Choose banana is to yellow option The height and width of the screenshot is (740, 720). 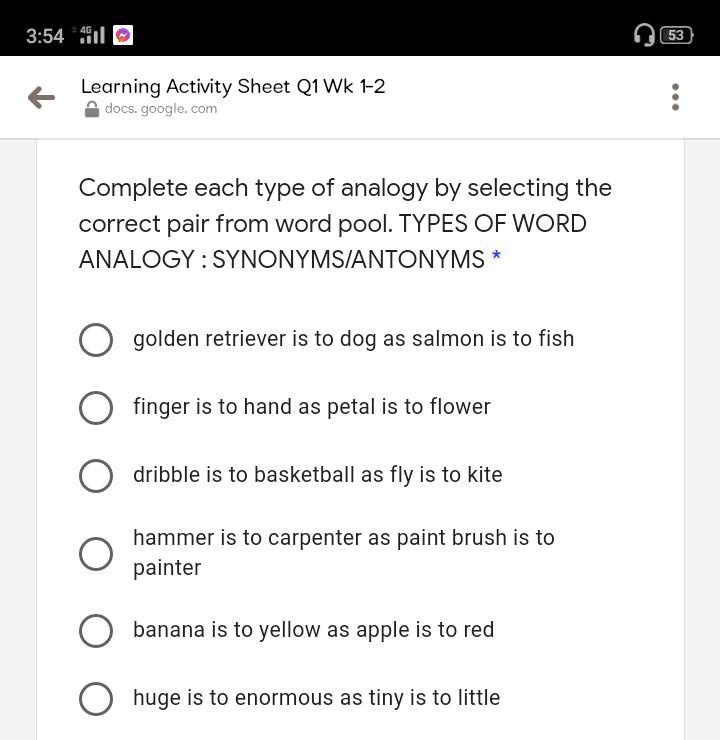coord(96,631)
